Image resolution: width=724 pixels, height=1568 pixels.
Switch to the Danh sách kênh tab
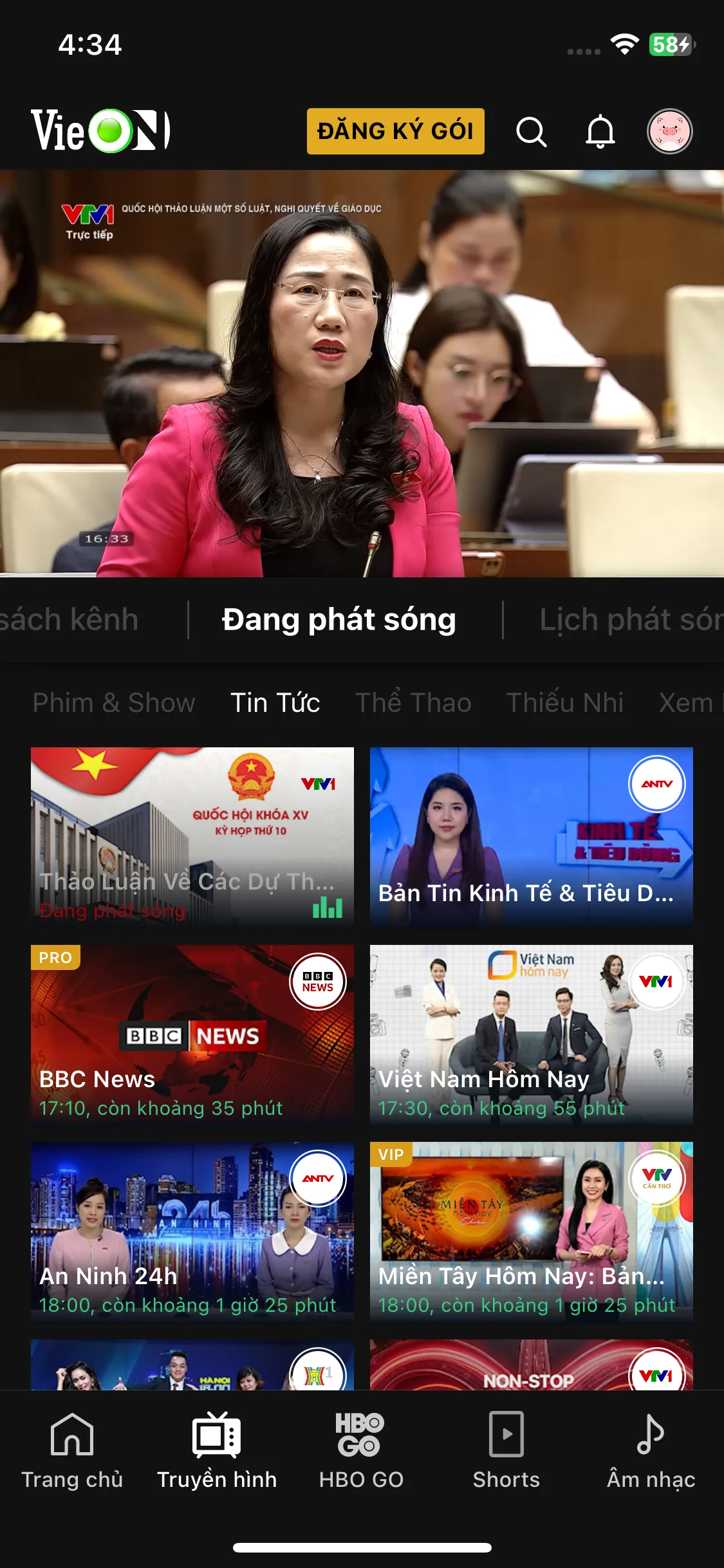69,620
